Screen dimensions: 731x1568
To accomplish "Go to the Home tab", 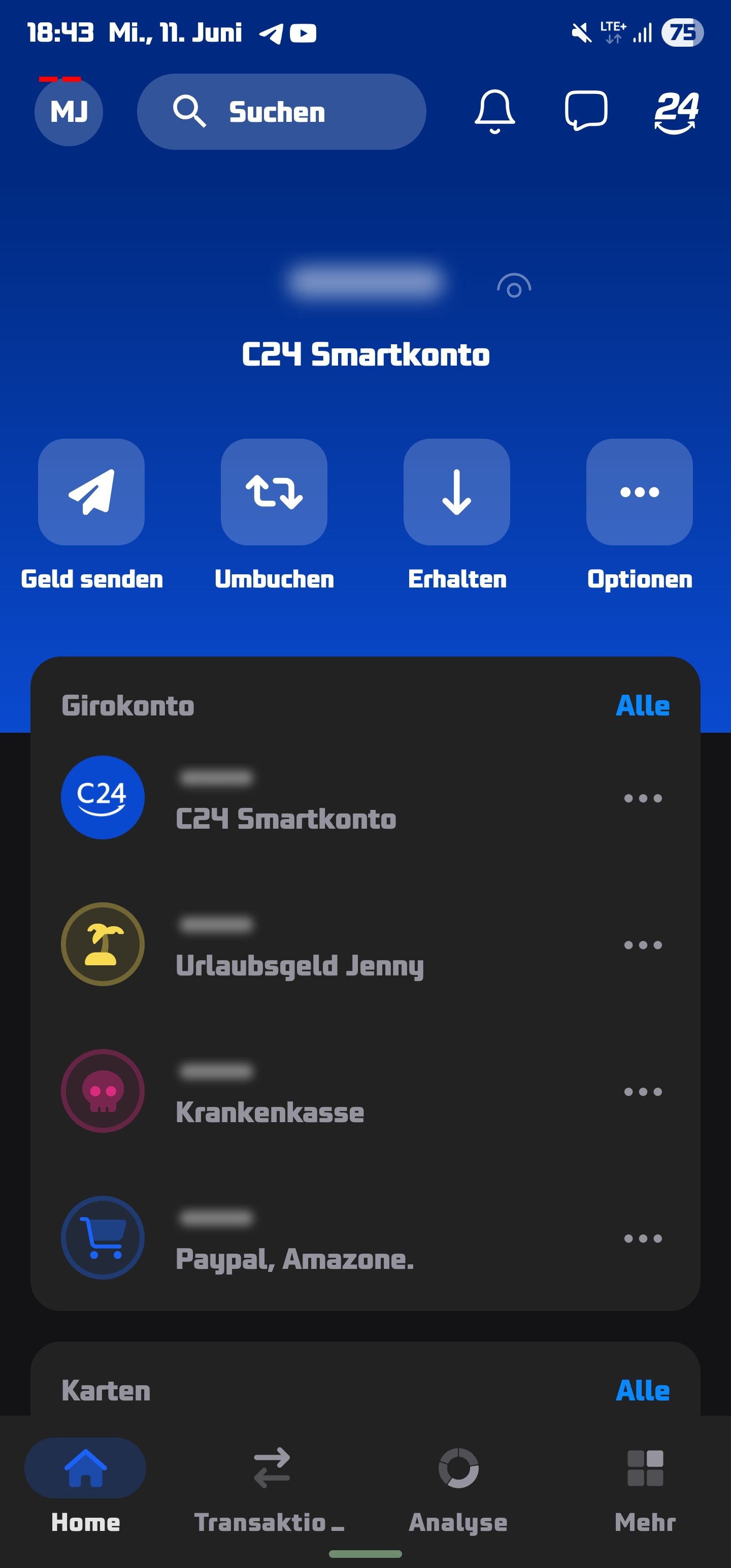I will (85, 1485).
